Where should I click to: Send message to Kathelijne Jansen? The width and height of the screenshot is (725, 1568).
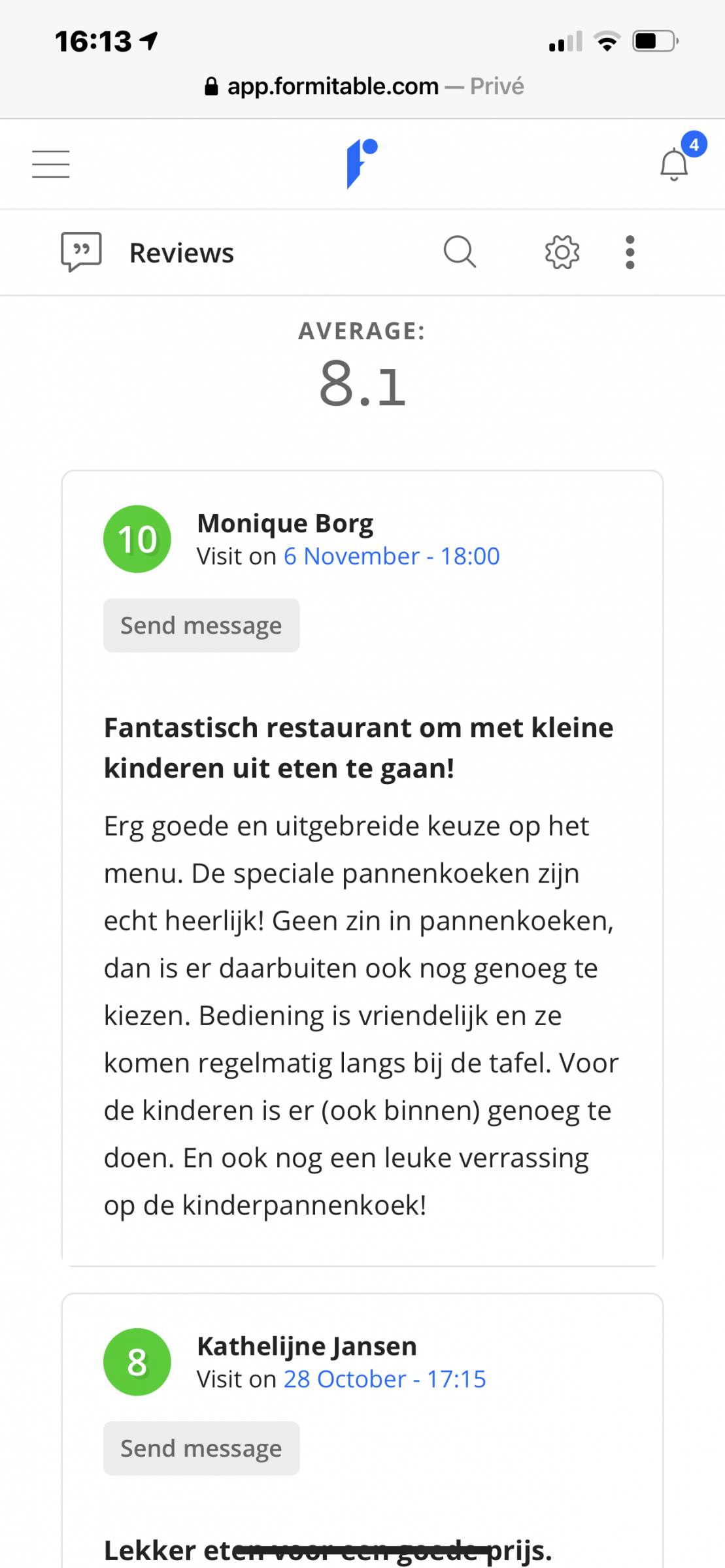point(201,1448)
